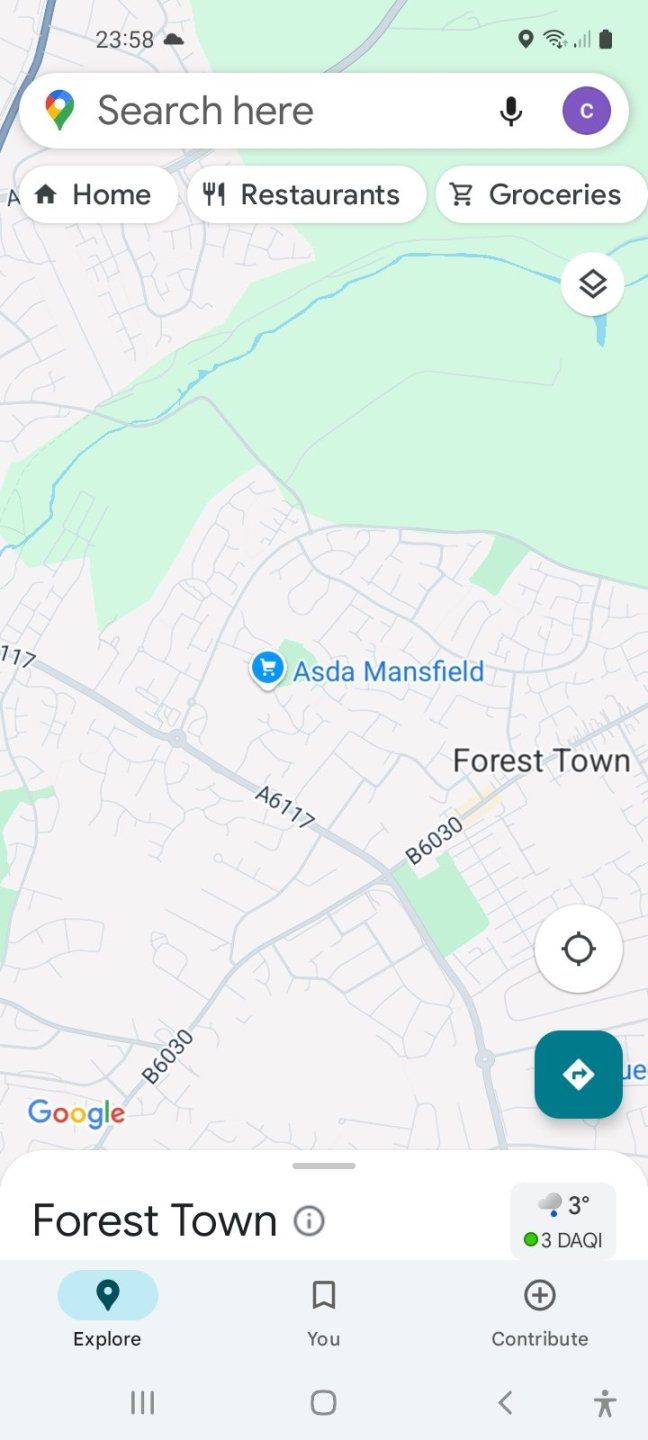This screenshot has width=648, height=1440.
Task: Open the Asda Mansfield place marker
Action: (267, 669)
